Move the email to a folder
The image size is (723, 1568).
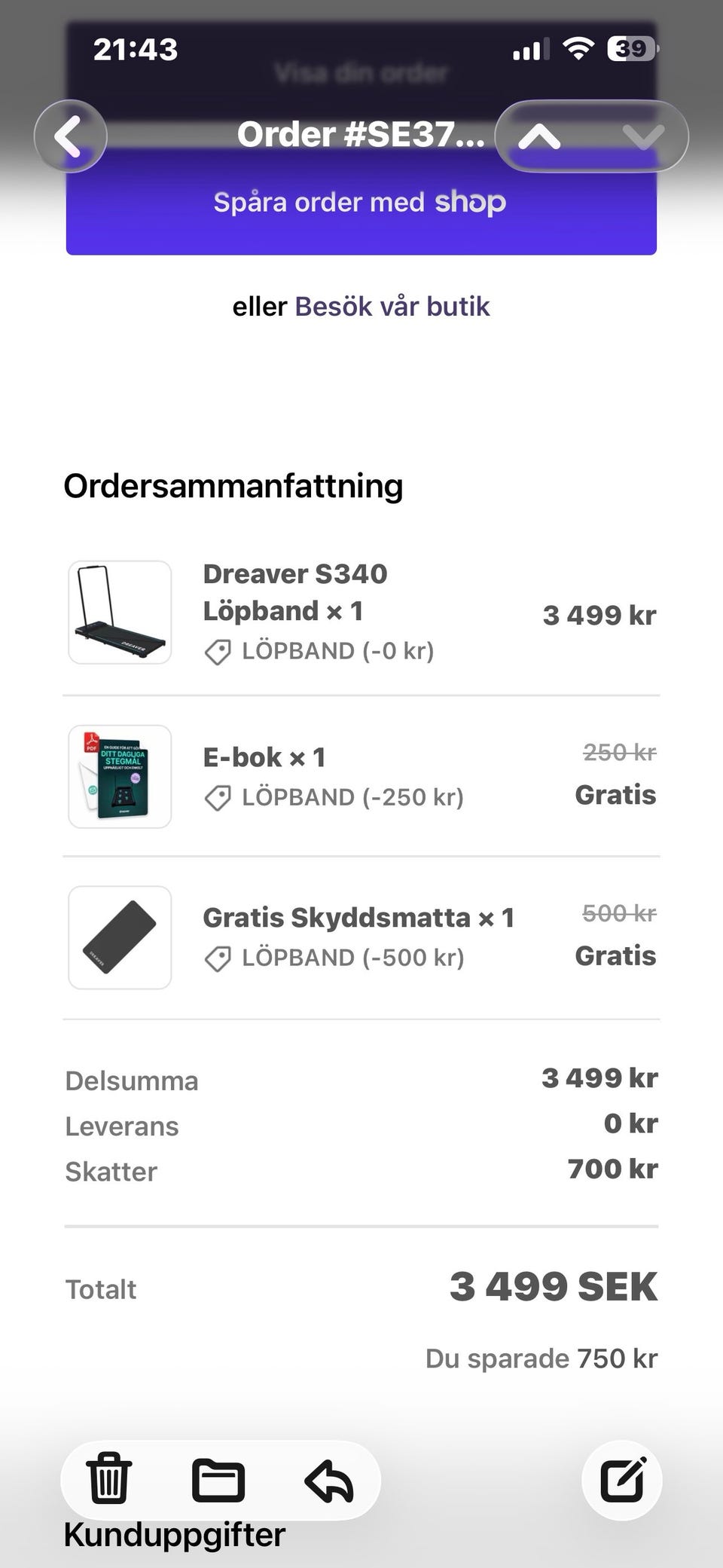pos(218,1480)
